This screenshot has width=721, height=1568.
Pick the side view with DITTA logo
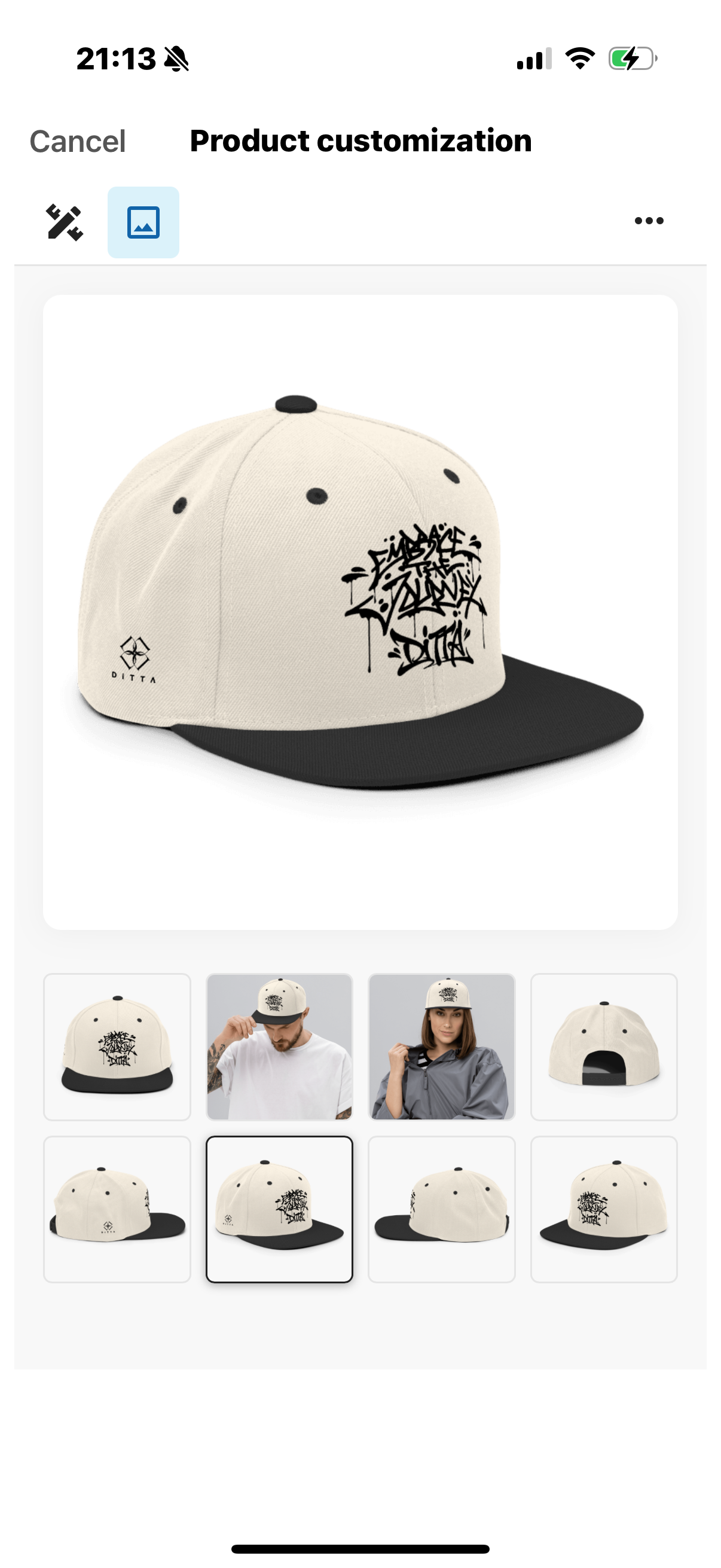tap(117, 1209)
